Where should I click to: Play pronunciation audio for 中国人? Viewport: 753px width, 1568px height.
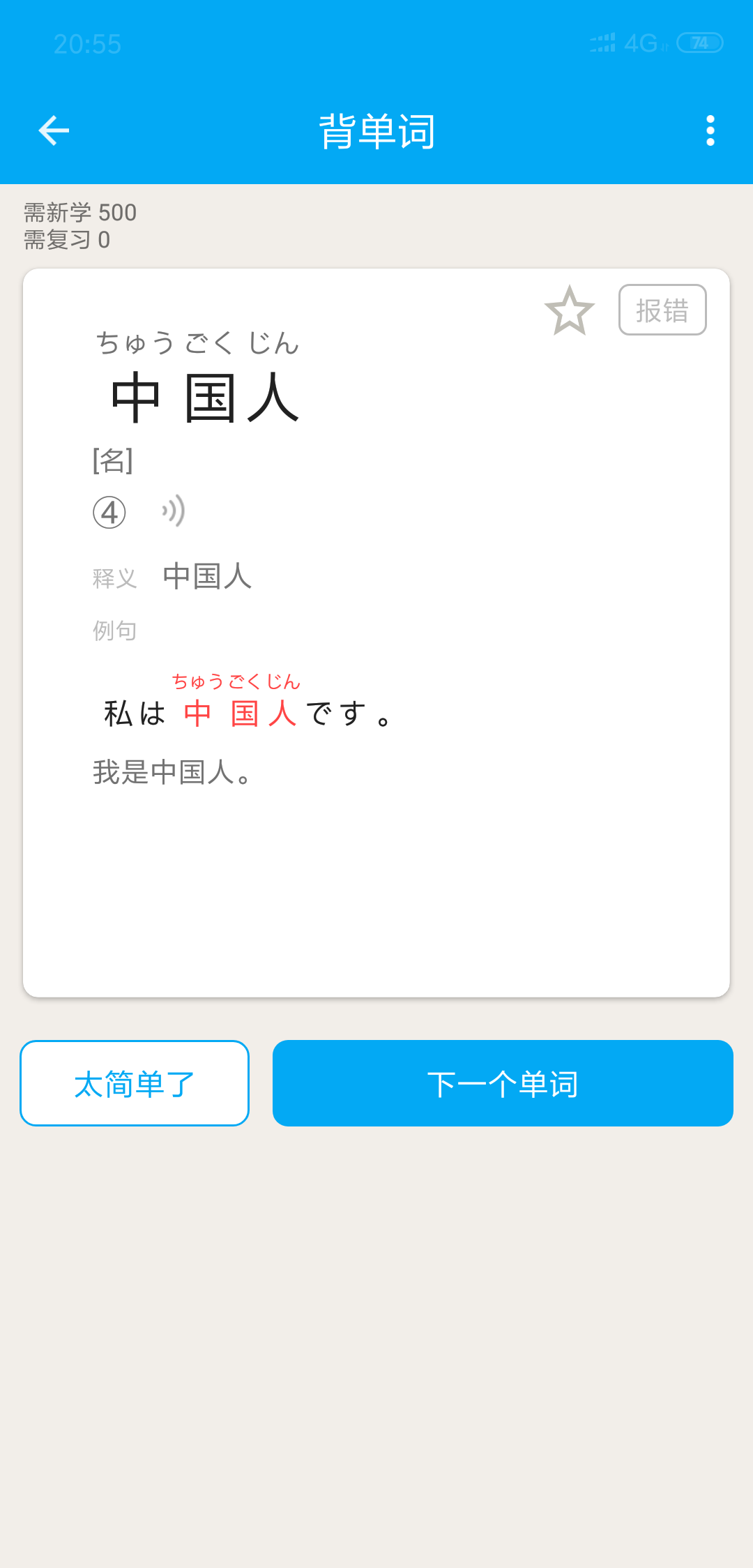pos(173,511)
